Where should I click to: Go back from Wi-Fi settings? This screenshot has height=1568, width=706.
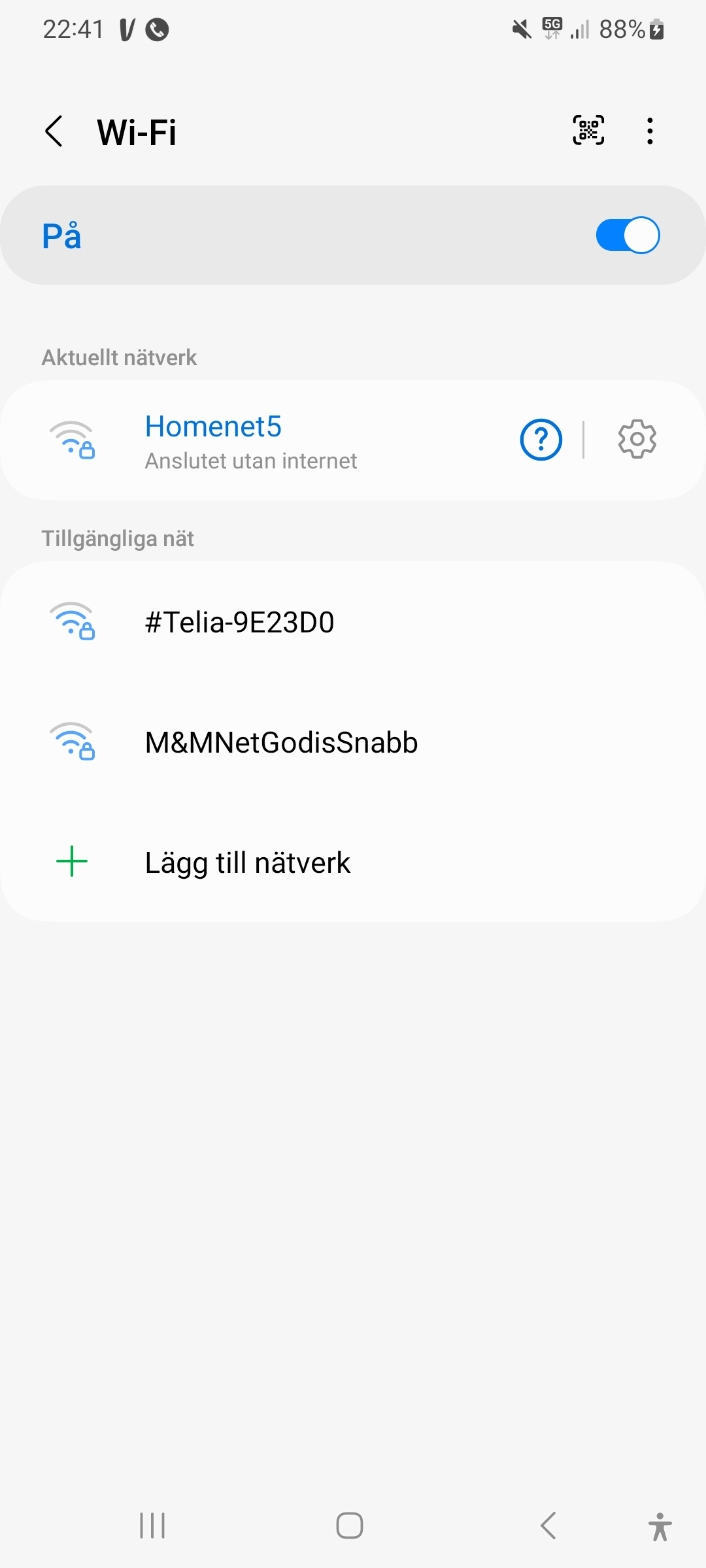pyautogui.click(x=54, y=131)
